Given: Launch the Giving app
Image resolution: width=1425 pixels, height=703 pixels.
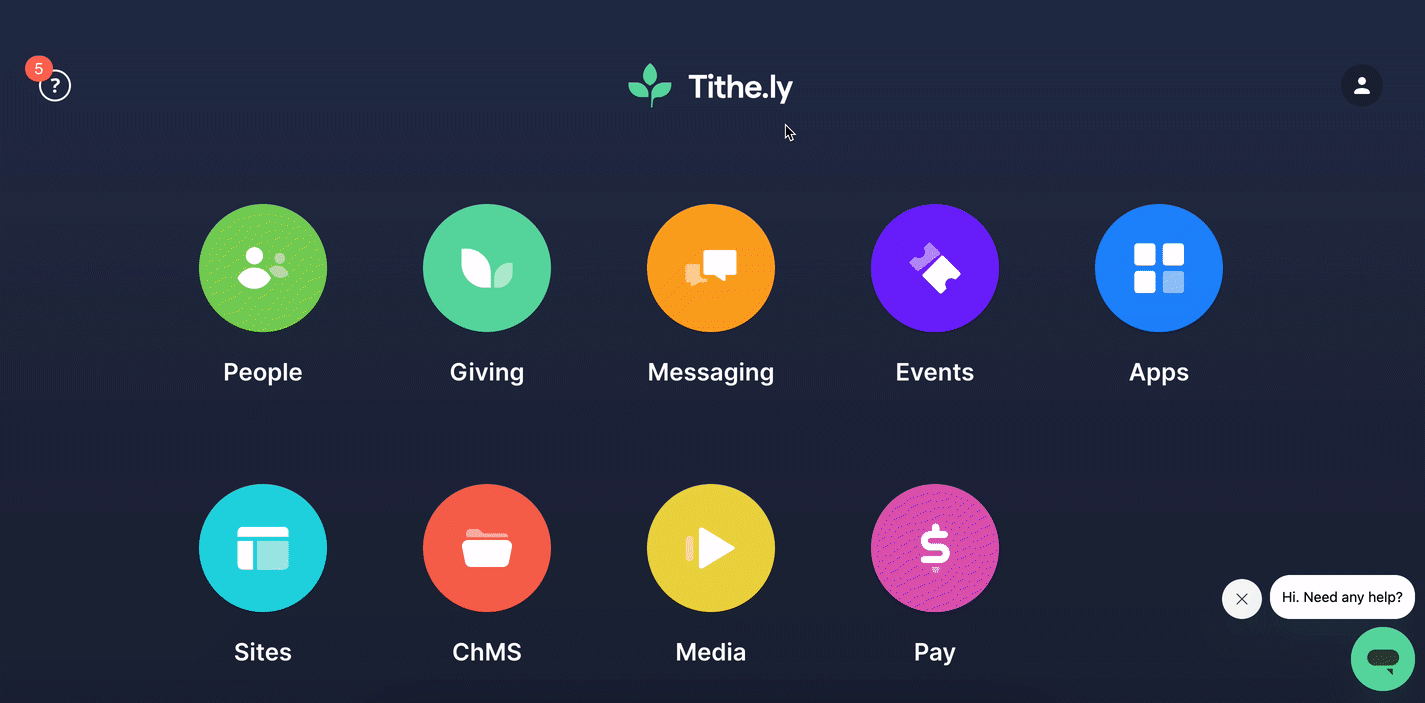Looking at the screenshot, I should tap(487, 268).
